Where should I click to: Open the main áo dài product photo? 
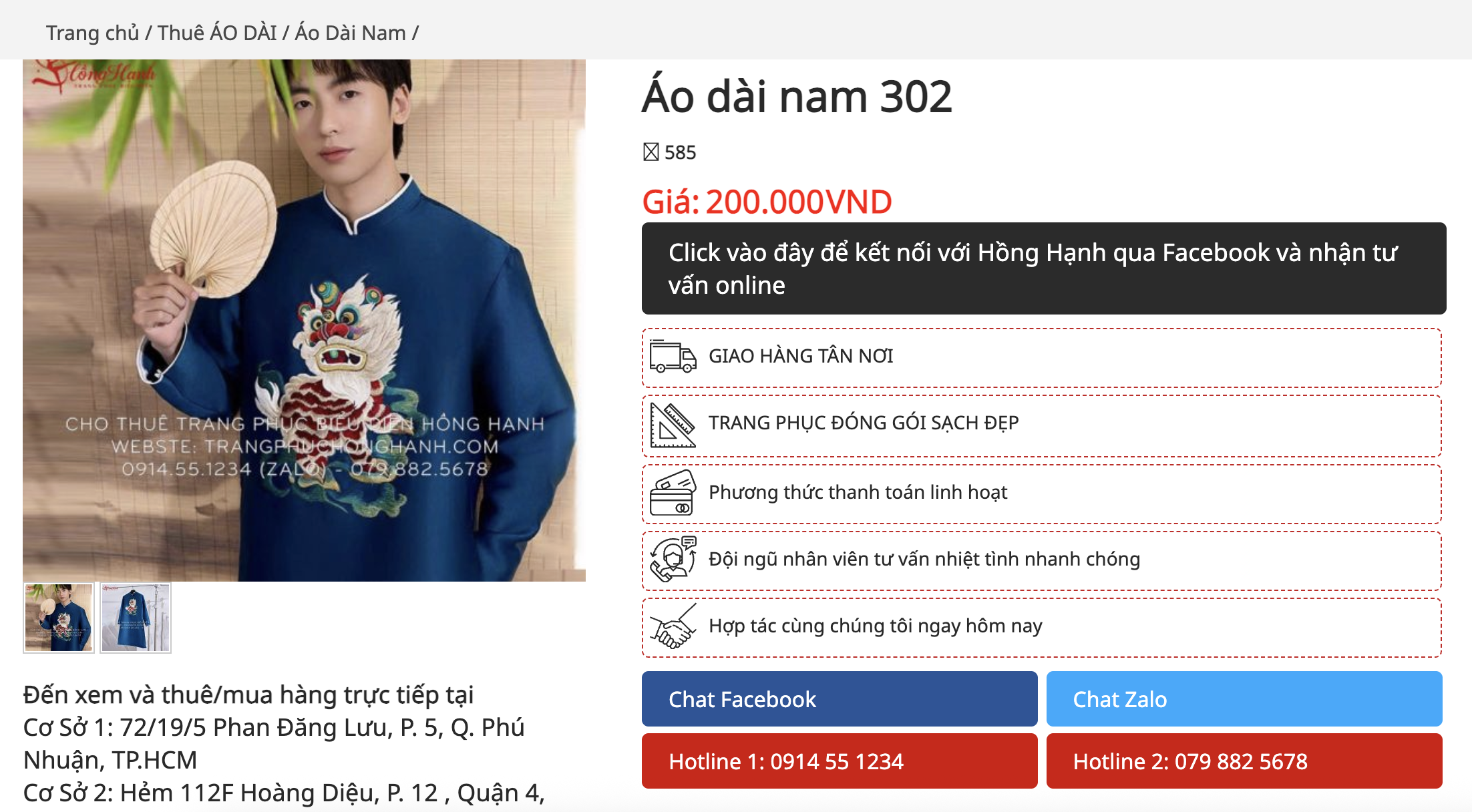click(304, 321)
